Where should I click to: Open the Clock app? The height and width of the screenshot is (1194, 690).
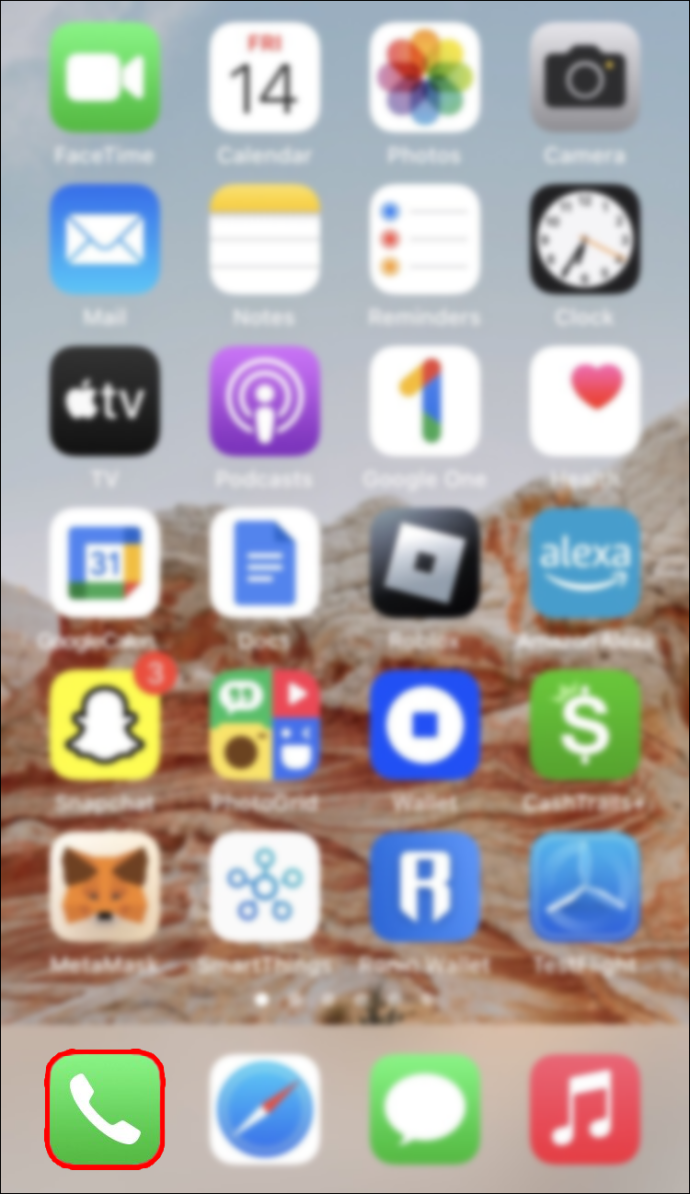585,239
